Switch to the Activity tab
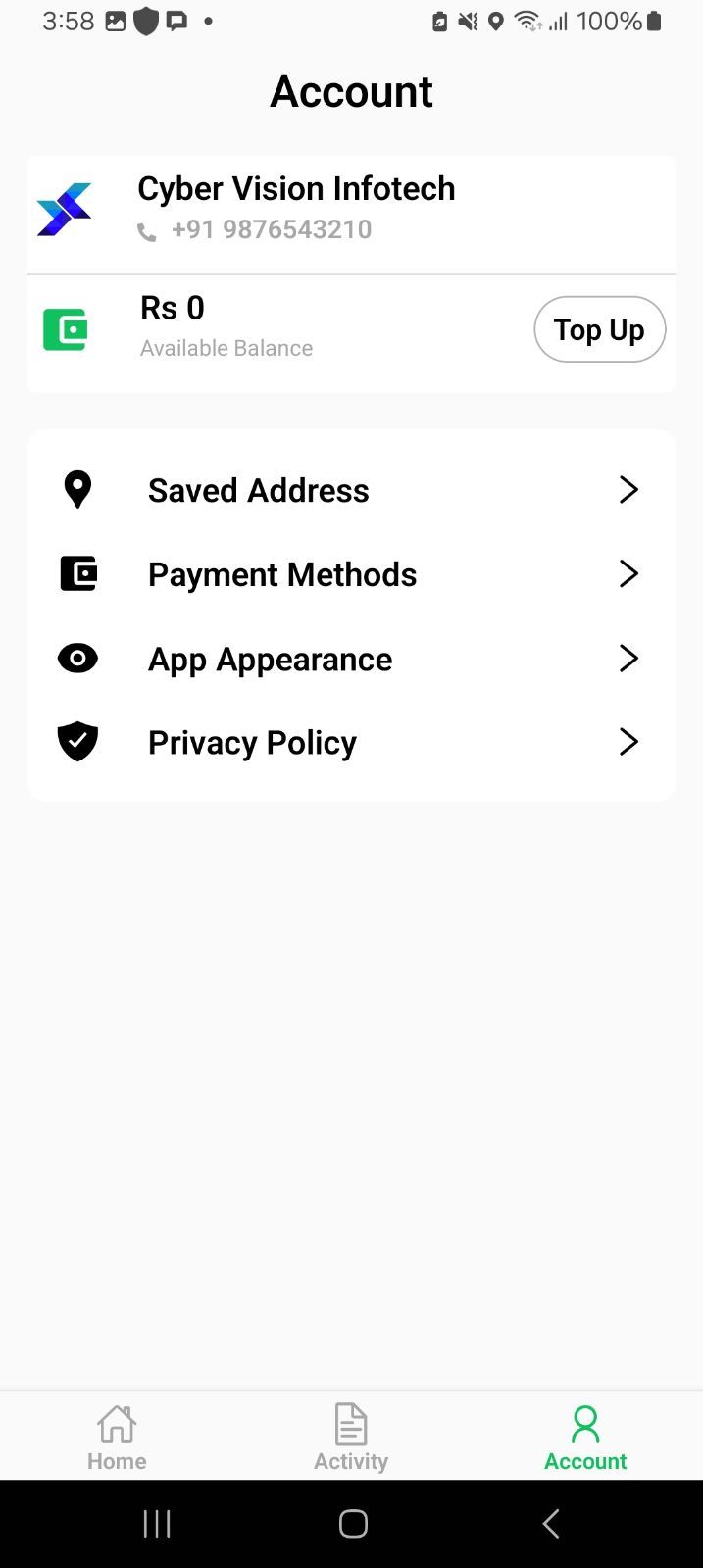Screen dimensions: 703x1568 tap(351, 1437)
